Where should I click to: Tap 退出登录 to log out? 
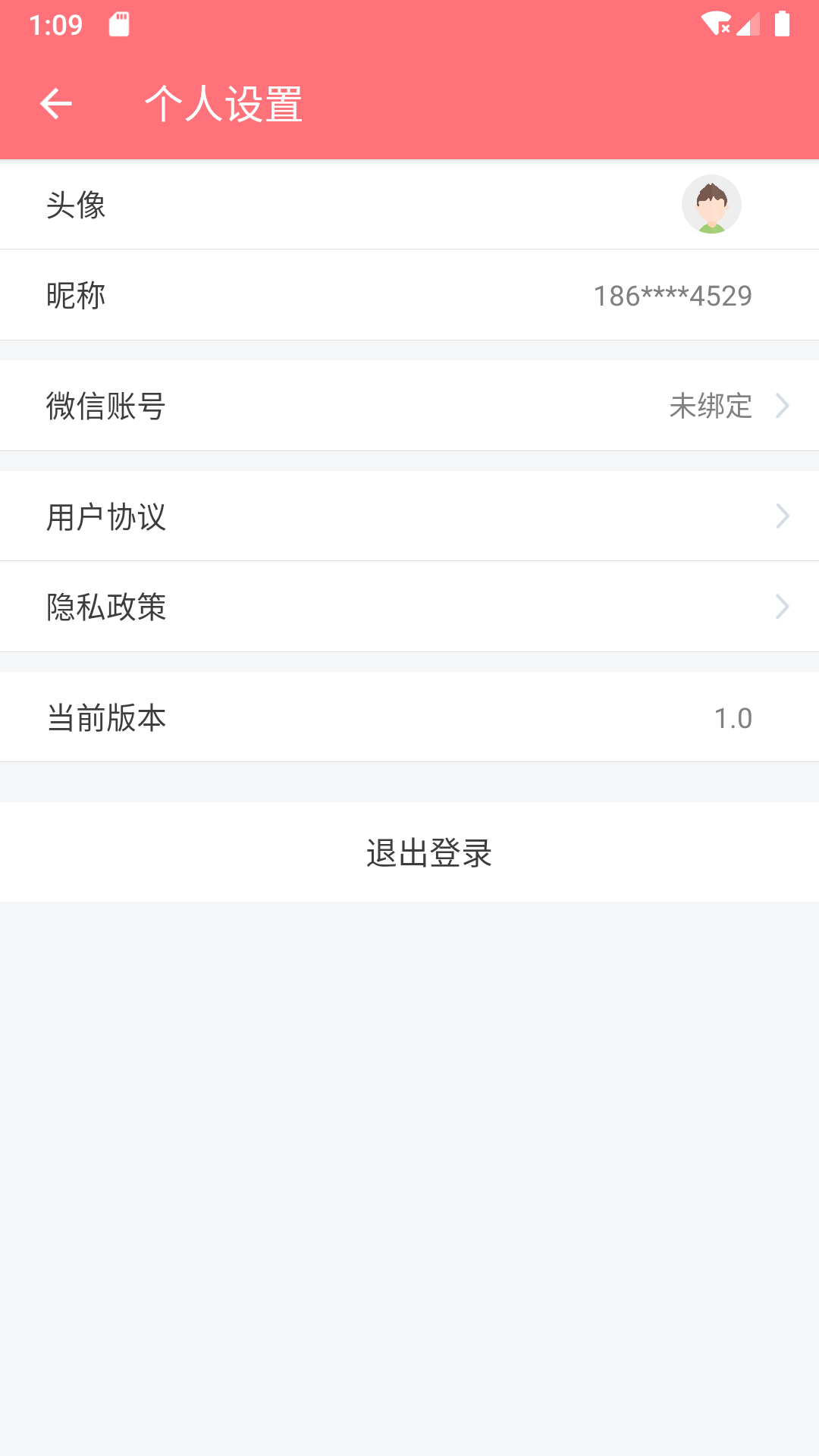pyautogui.click(x=428, y=852)
